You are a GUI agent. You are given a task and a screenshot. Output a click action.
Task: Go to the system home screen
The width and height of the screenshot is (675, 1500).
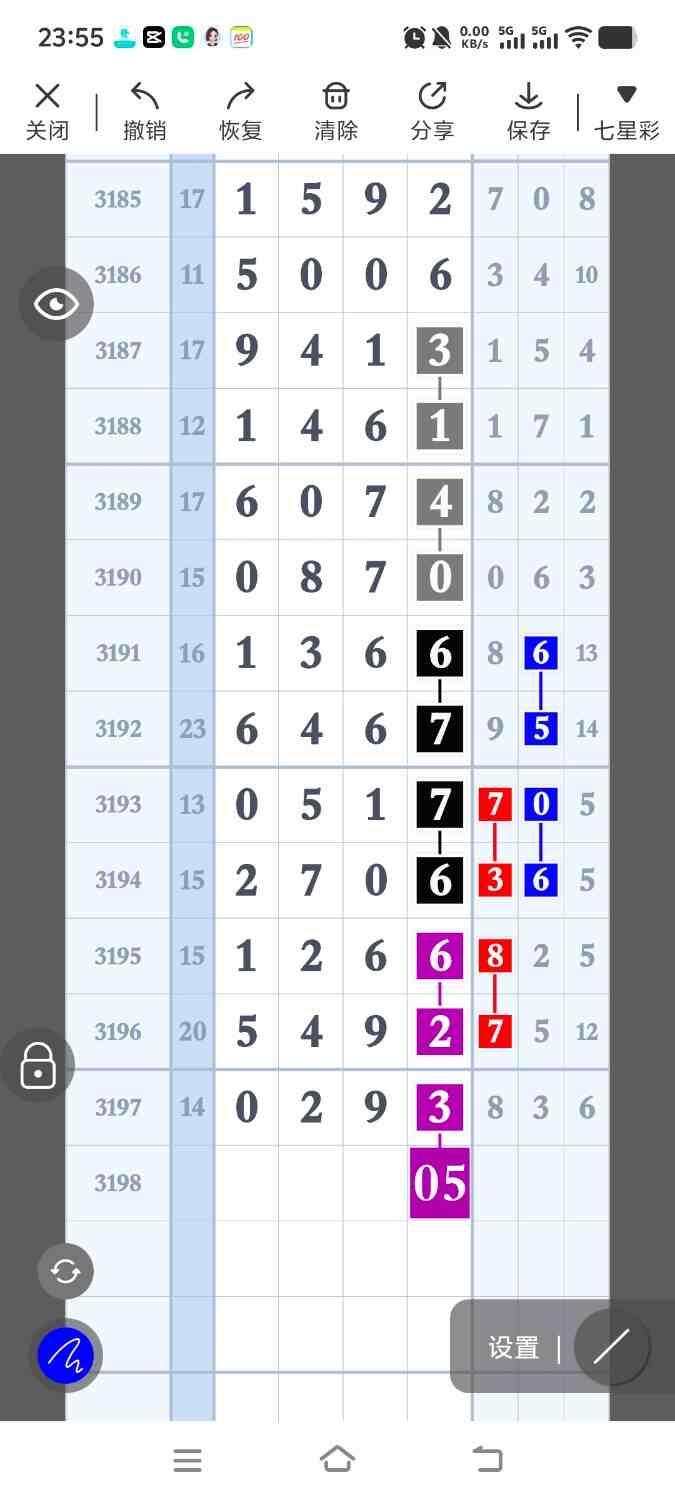(x=338, y=1460)
